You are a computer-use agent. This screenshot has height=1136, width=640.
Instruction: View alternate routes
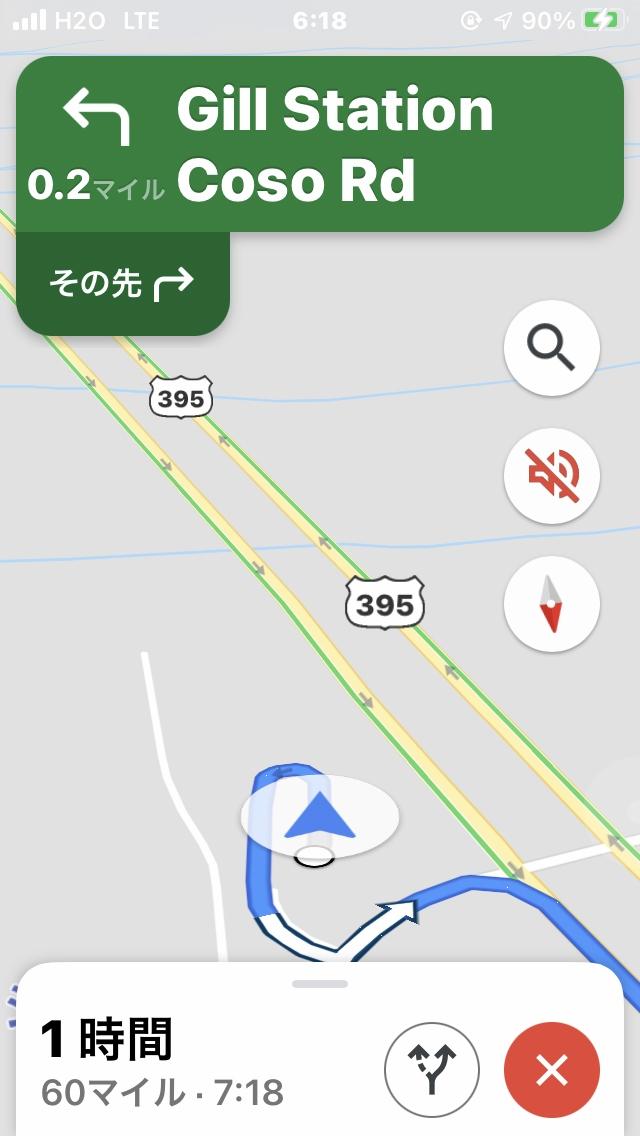(432, 1069)
